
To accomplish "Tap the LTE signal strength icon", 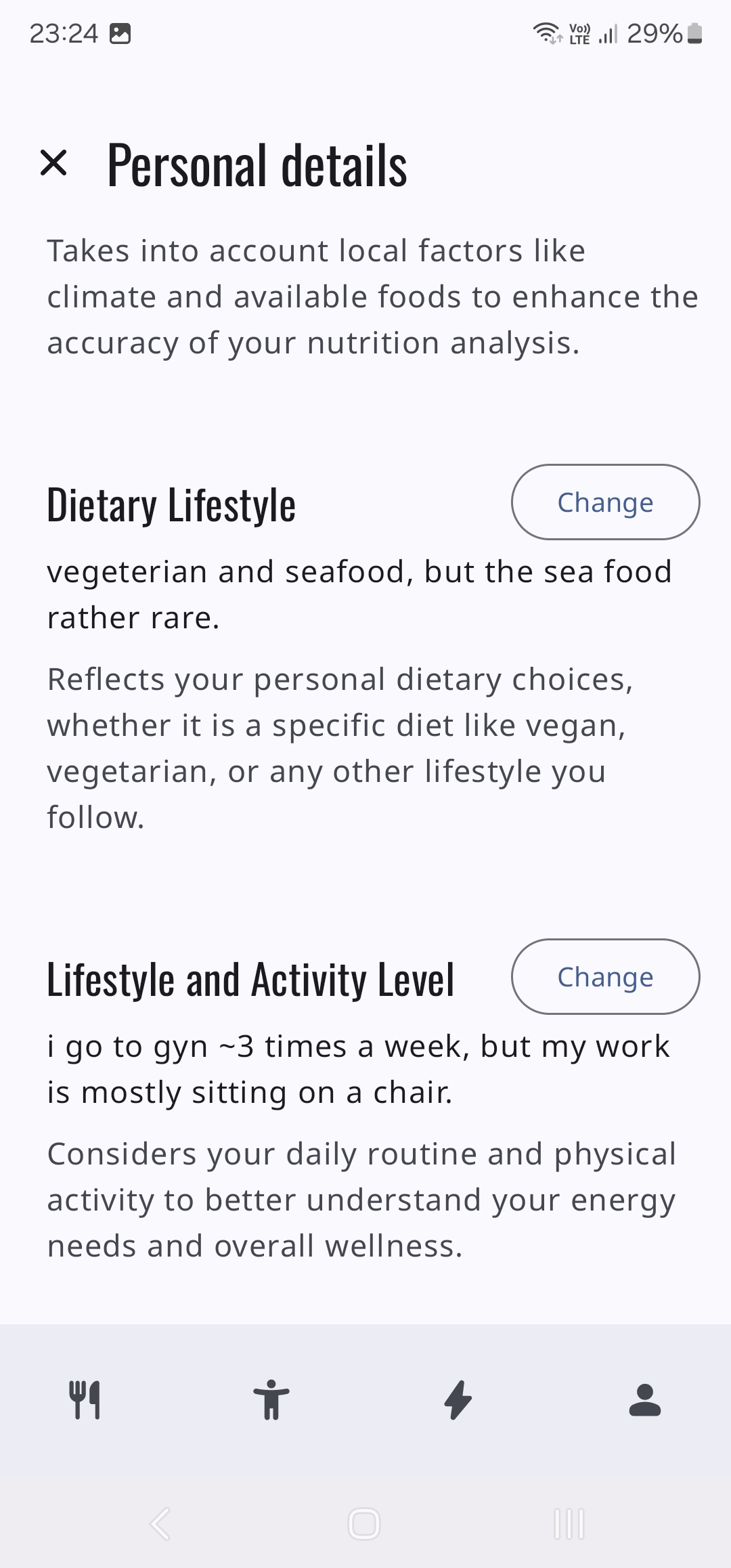I will point(604,33).
